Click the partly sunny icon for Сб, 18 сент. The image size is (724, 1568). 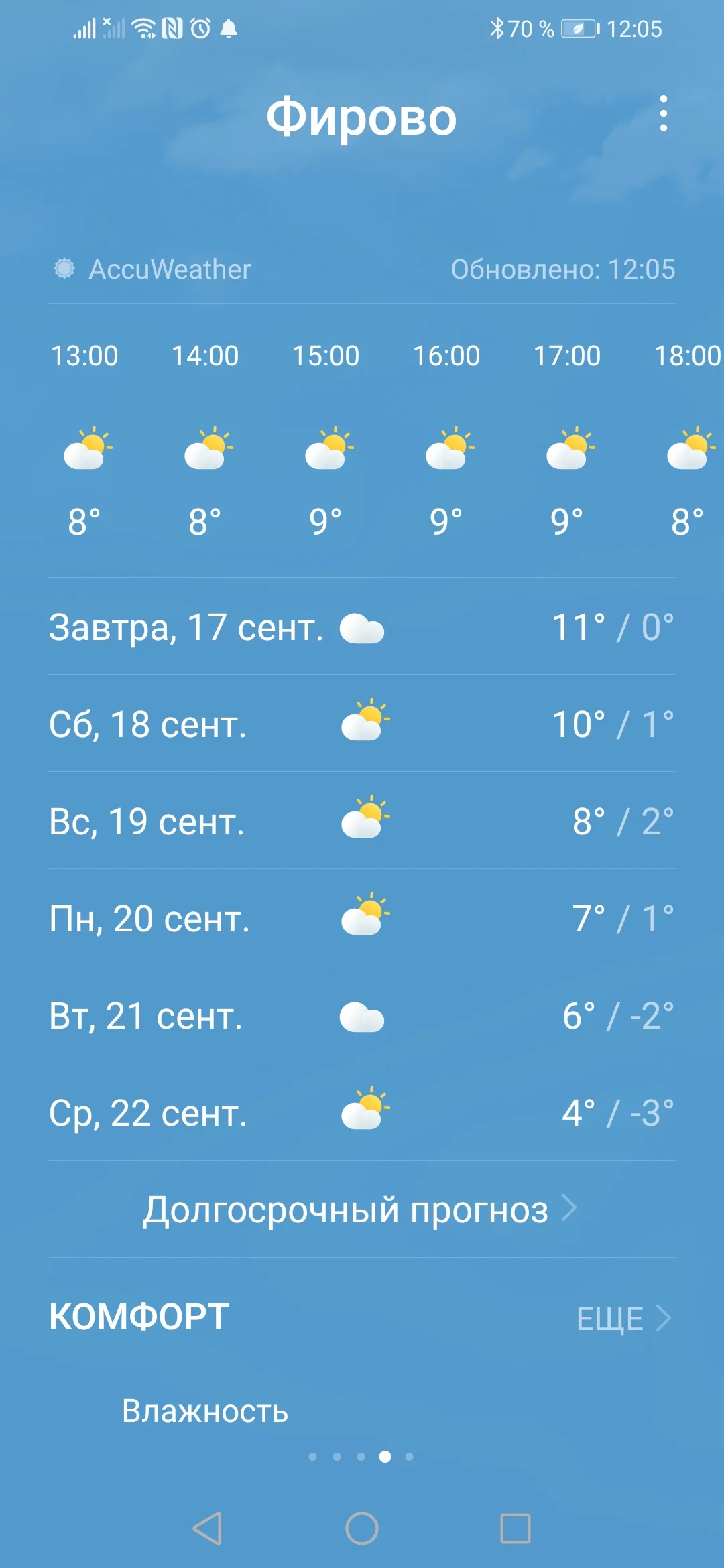coord(362,725)
